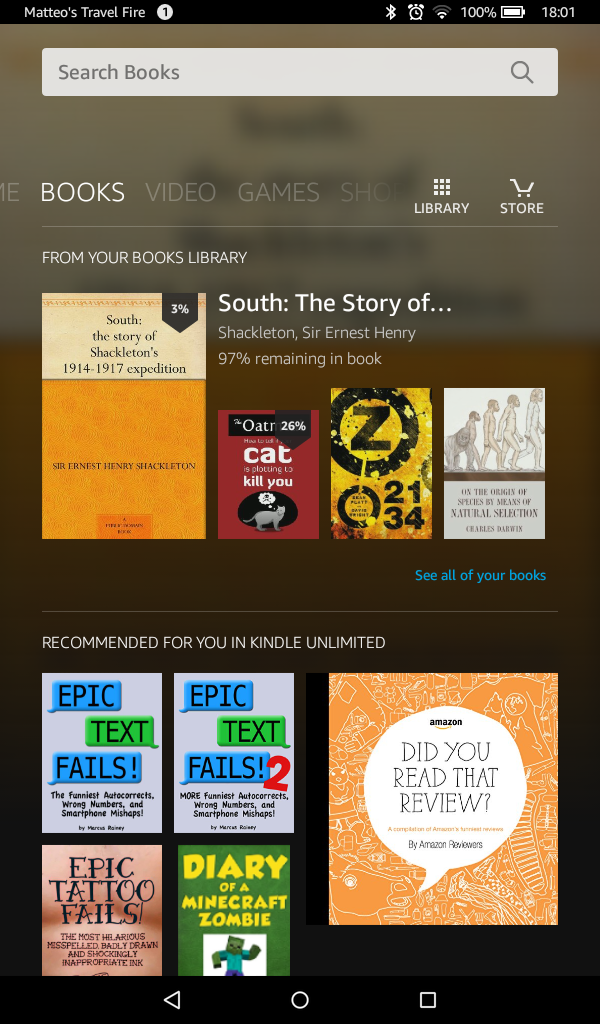The width and height of the screenshot is (600, 1024).
Task: Tap the magnifier search icon
Action: 522,72
